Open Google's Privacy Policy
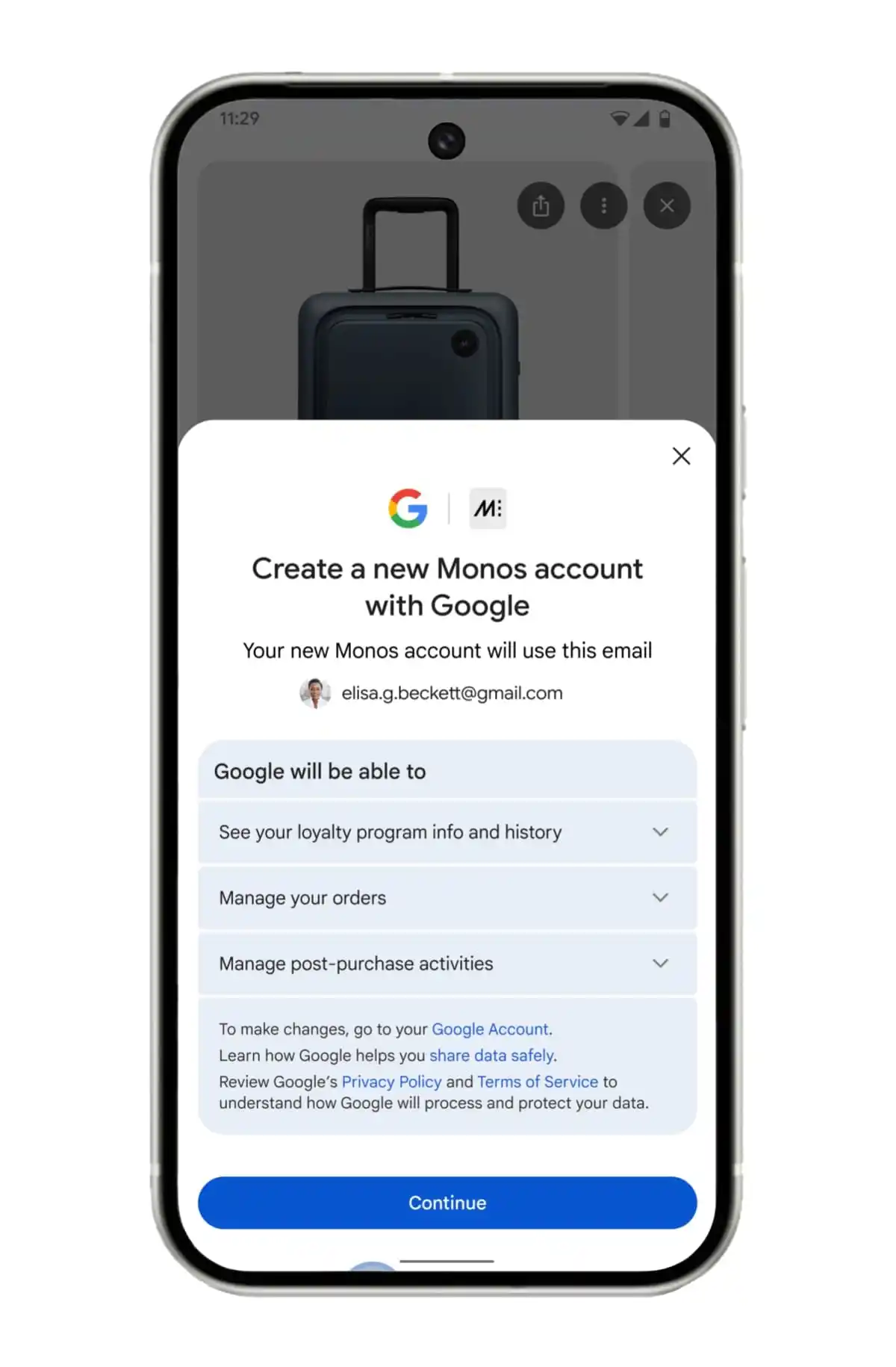The height and width of the screenshot is (1367, 896). coord(391,1081)
